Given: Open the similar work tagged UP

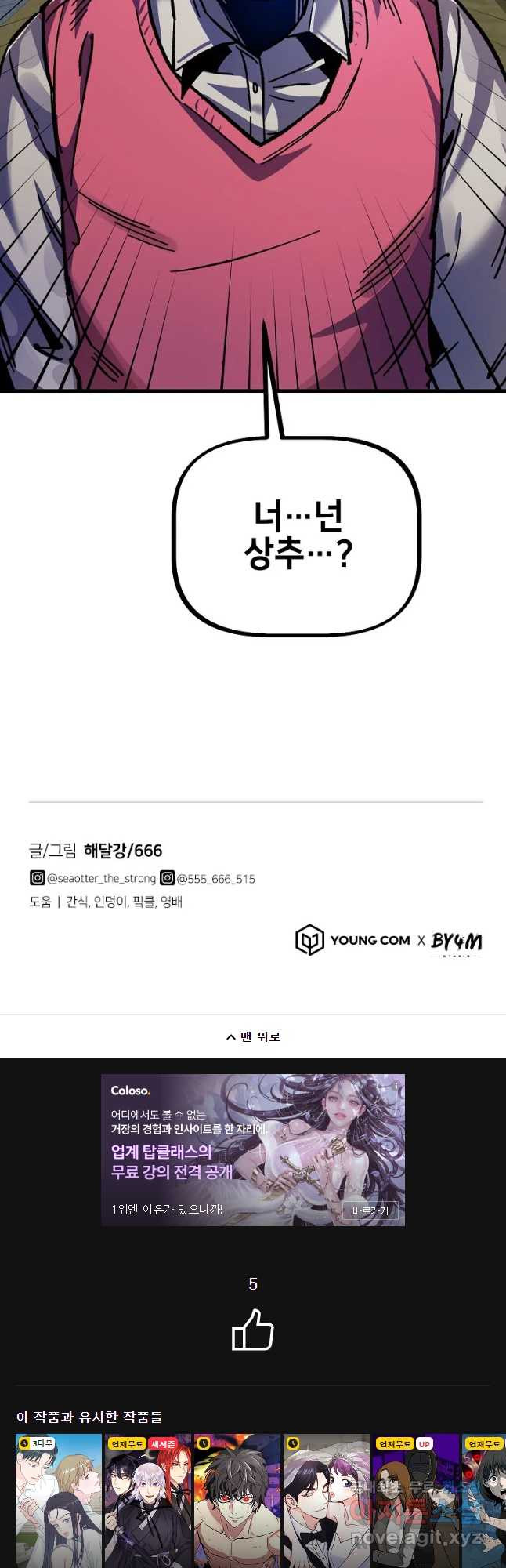Looking at the screenshot, I should [x=415, y=1500].
